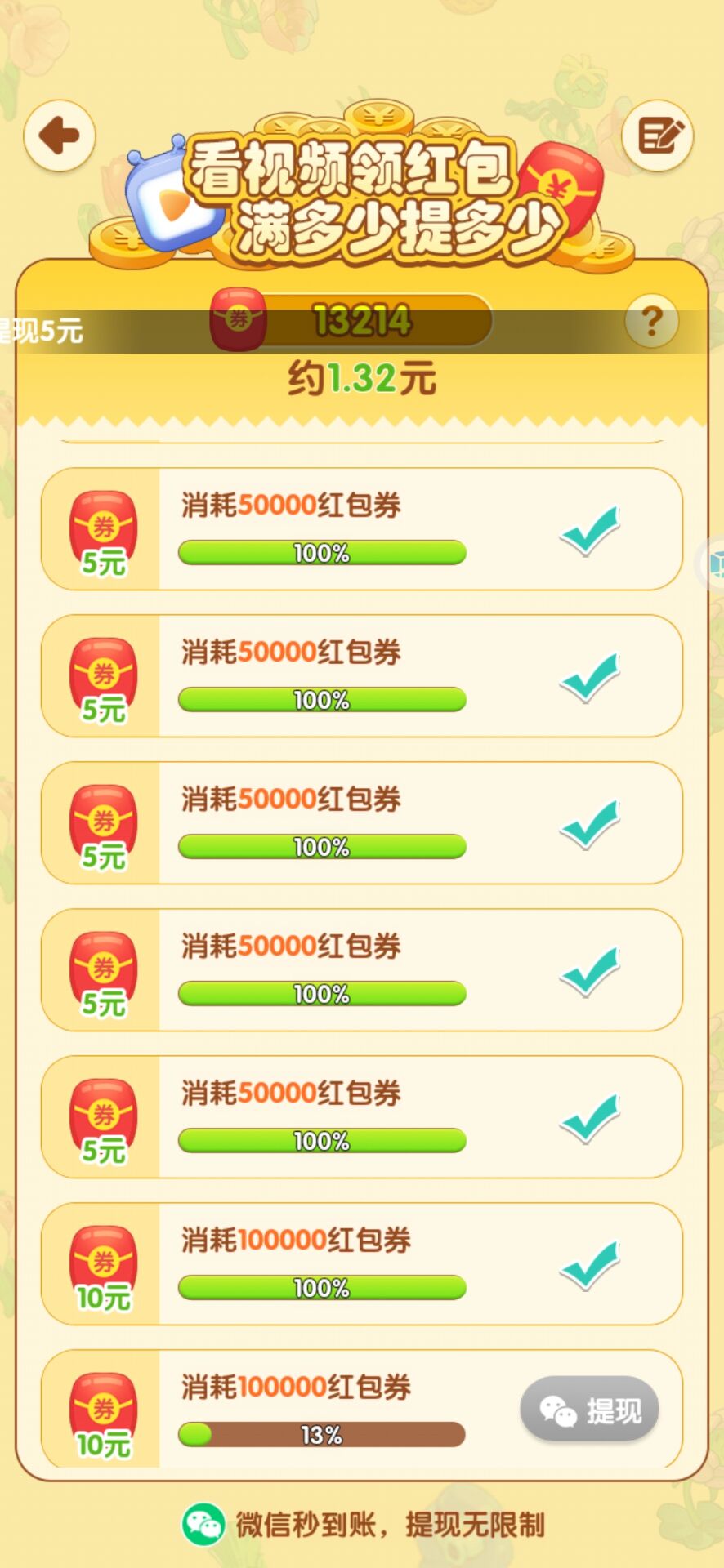This screenshot has height=1568, width=724.
Task: Tap the WeChat 提现 withdraw button
Action: pos(589,1410)
